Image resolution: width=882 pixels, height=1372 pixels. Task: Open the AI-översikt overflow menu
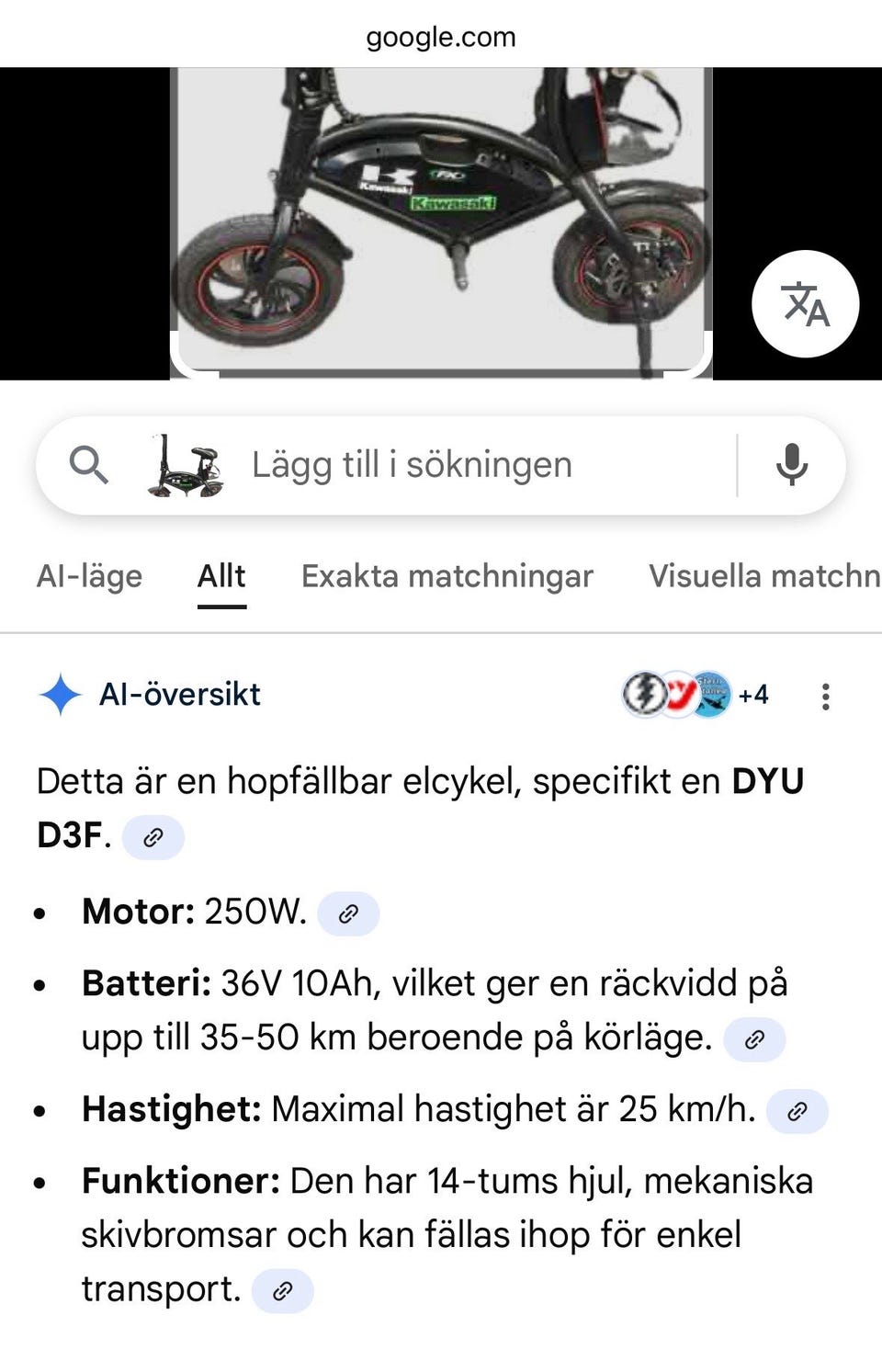coord(826,696)
